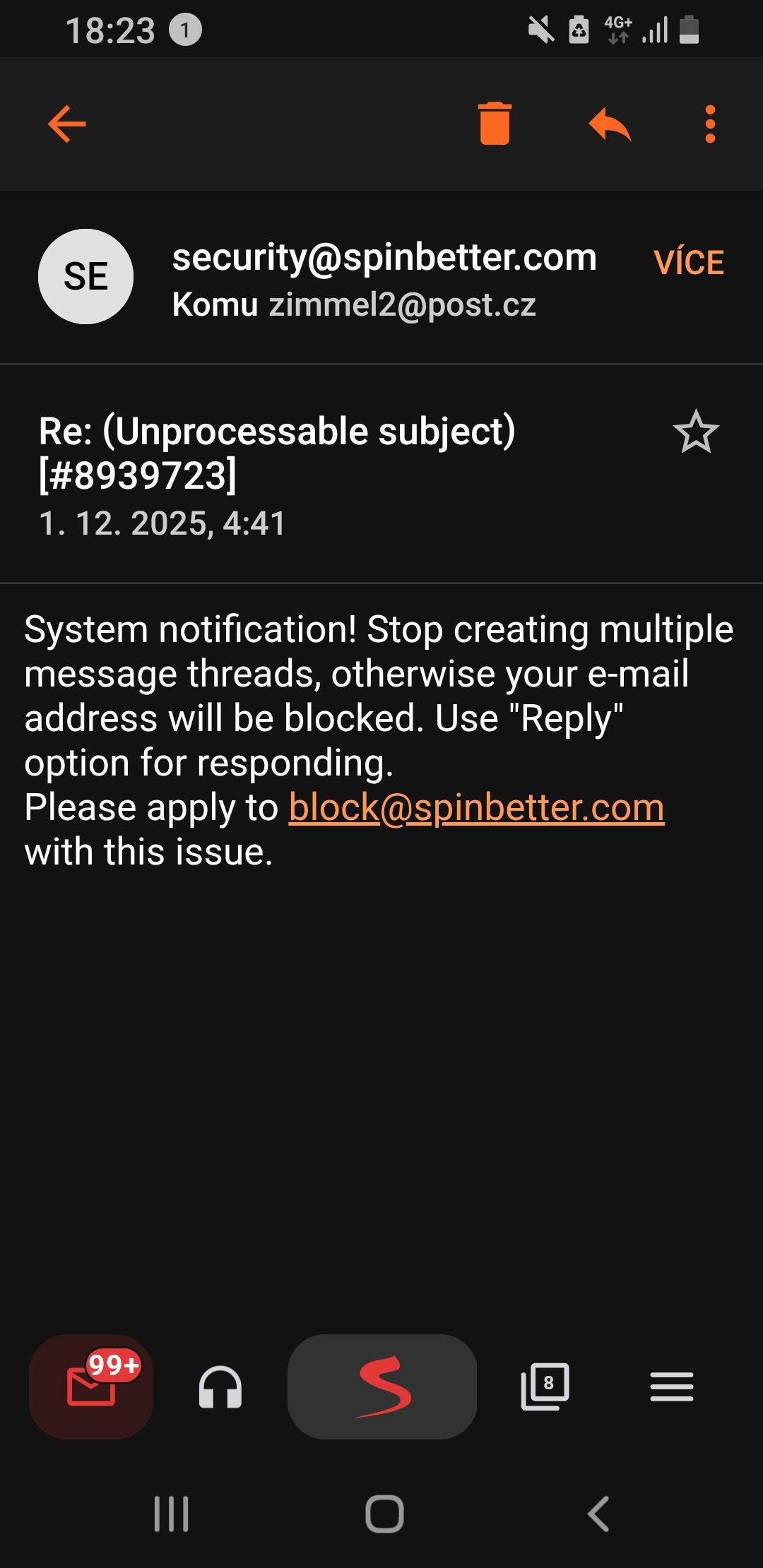763x1568 pixels.
Task: Tap the sender avatar SE
Action: 85,276
